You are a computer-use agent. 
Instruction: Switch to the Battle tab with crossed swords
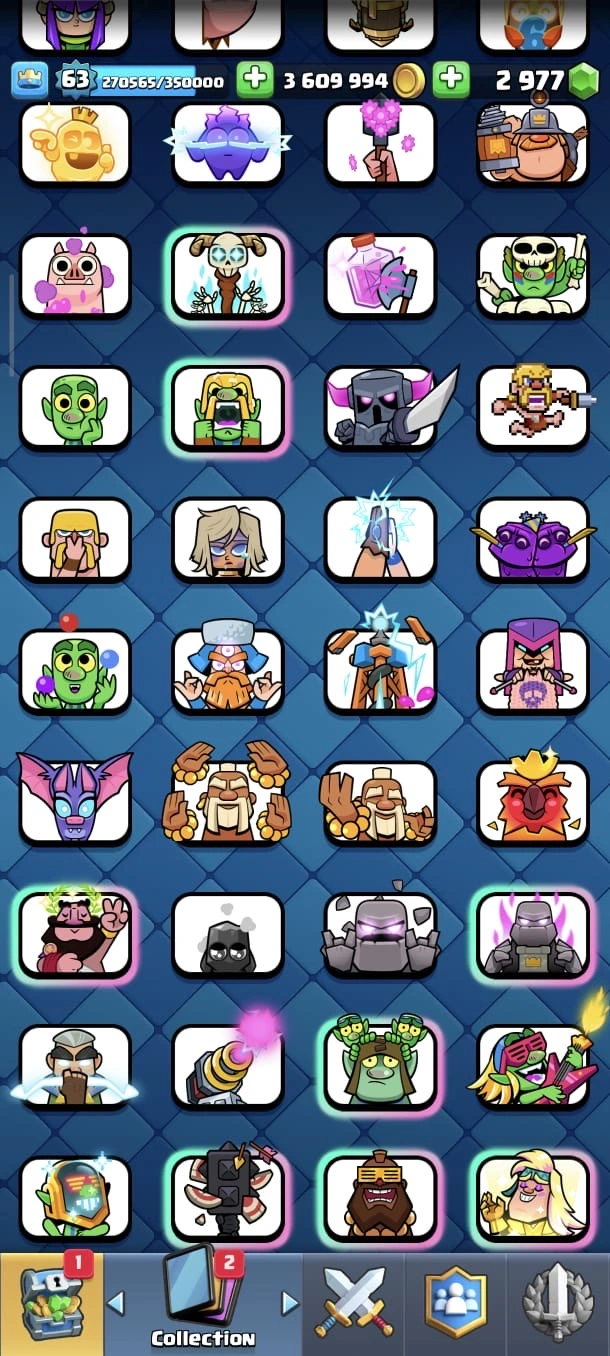coord(355,1301)
